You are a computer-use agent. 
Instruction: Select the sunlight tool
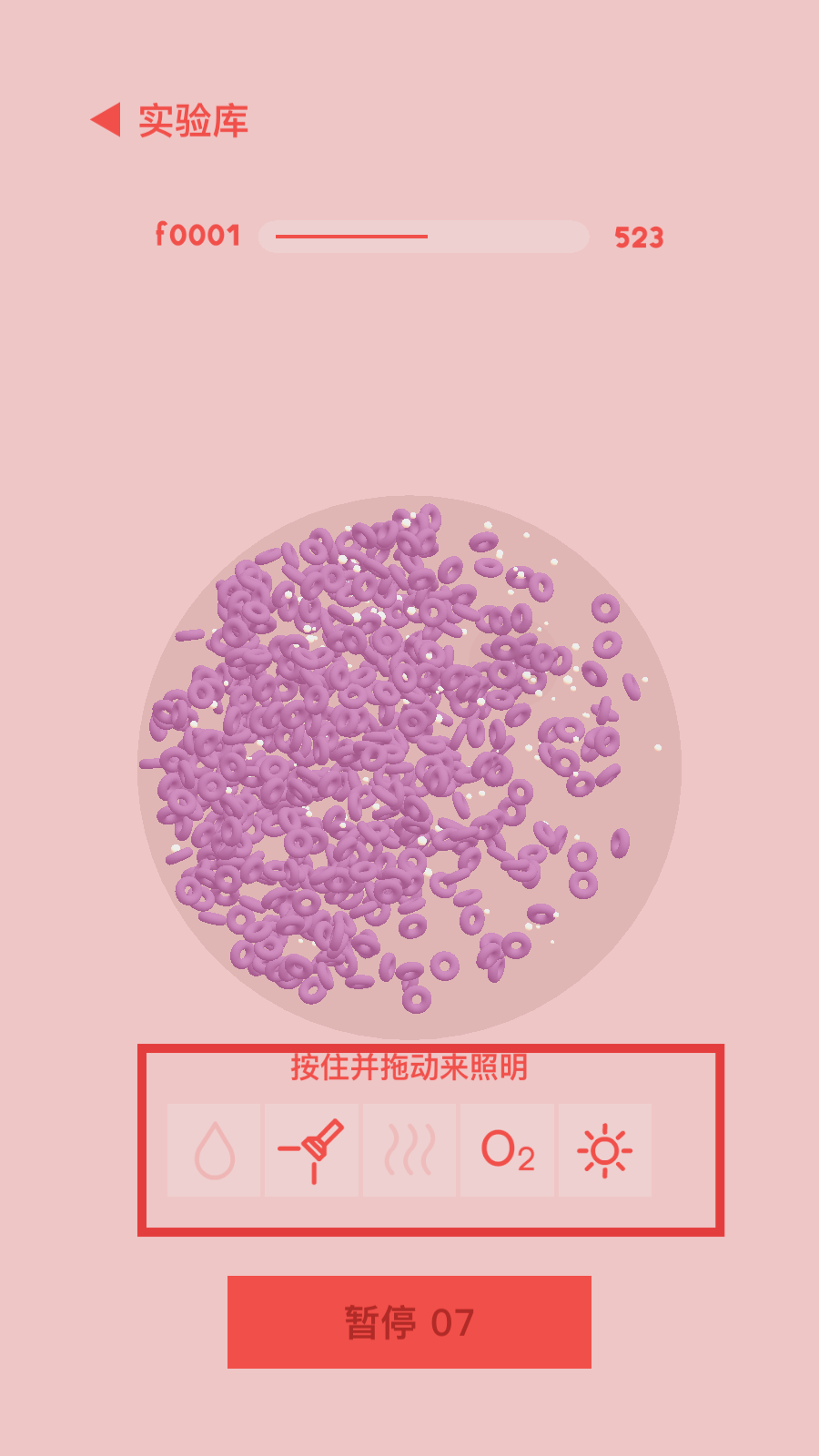pyautogui.click(x=605, y=1150)
